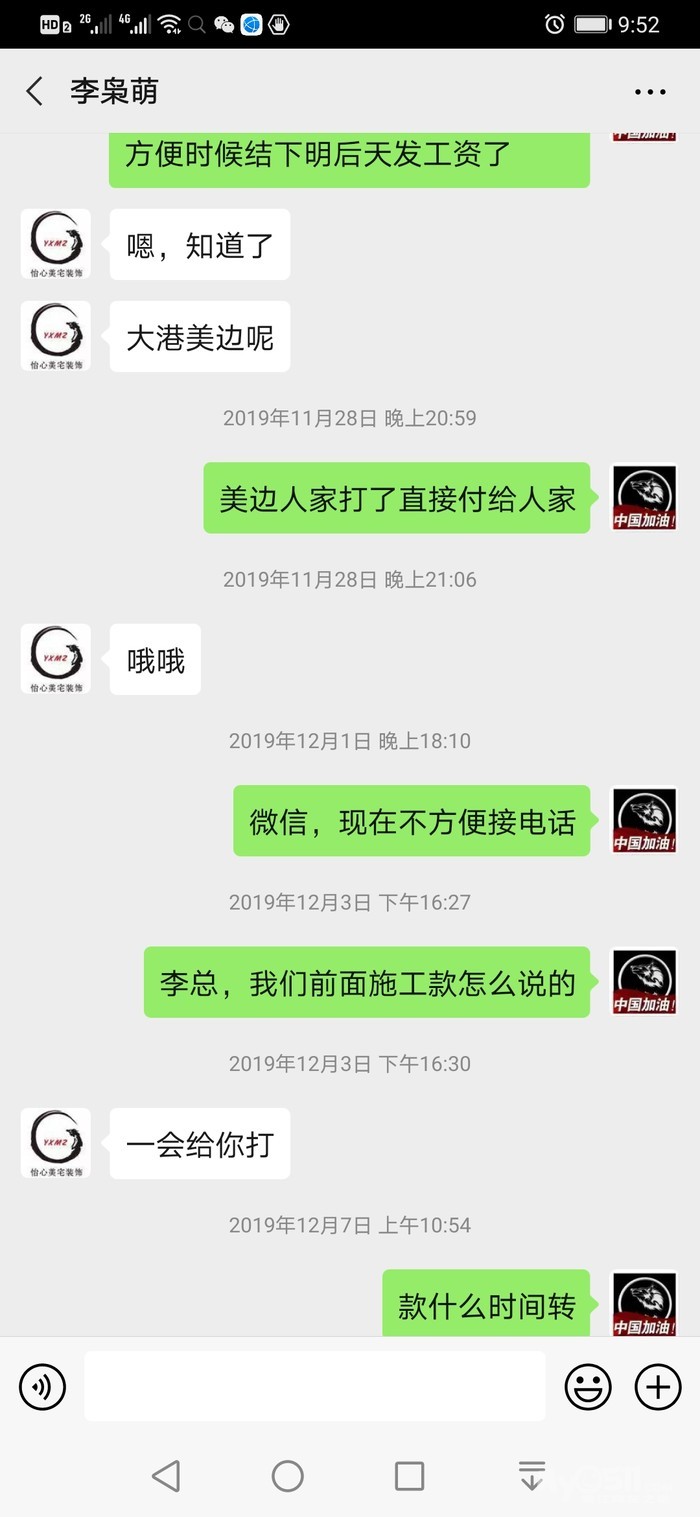Open the chat info overflow menu
The image size is (700, 1517).
650,92
